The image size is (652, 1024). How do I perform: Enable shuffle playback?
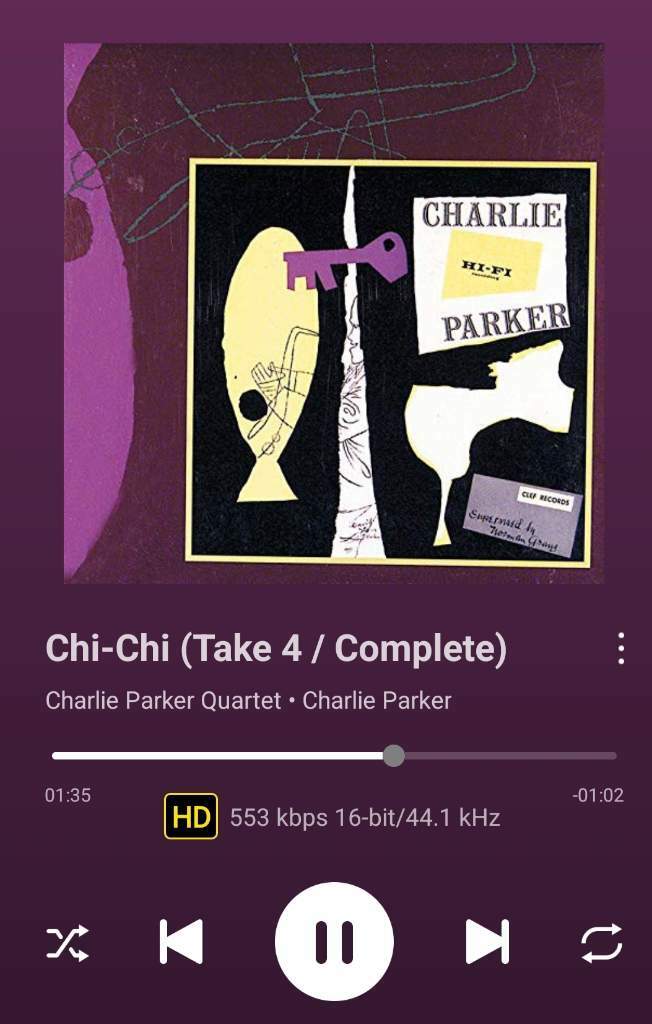(67, 943)
